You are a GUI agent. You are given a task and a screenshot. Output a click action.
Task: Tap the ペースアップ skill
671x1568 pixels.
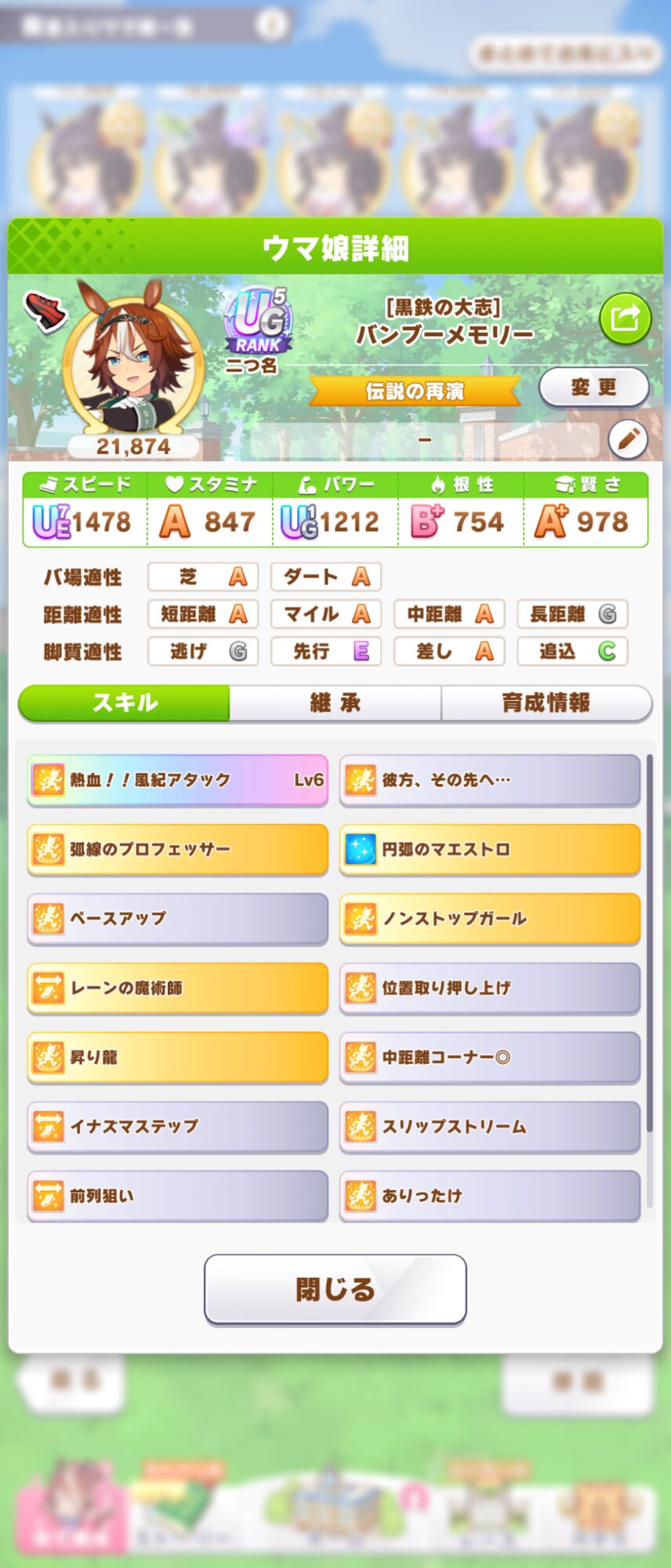click(x=178, y=918)
